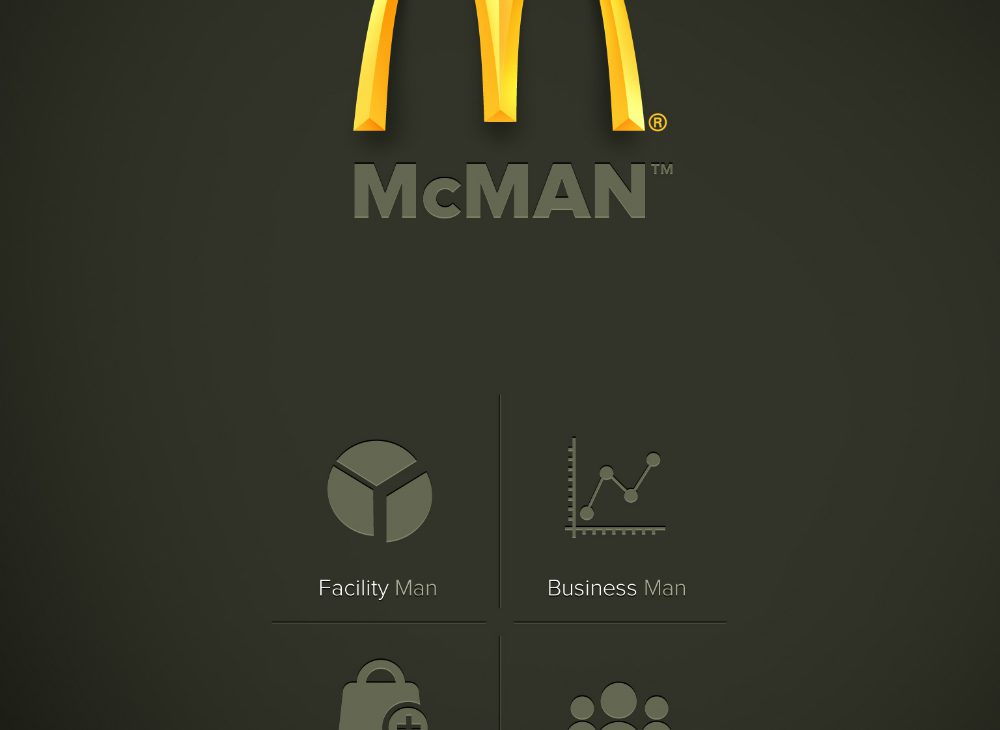Open the people group tile
Screen dimensions: 1000x730
tap(618, 706)
